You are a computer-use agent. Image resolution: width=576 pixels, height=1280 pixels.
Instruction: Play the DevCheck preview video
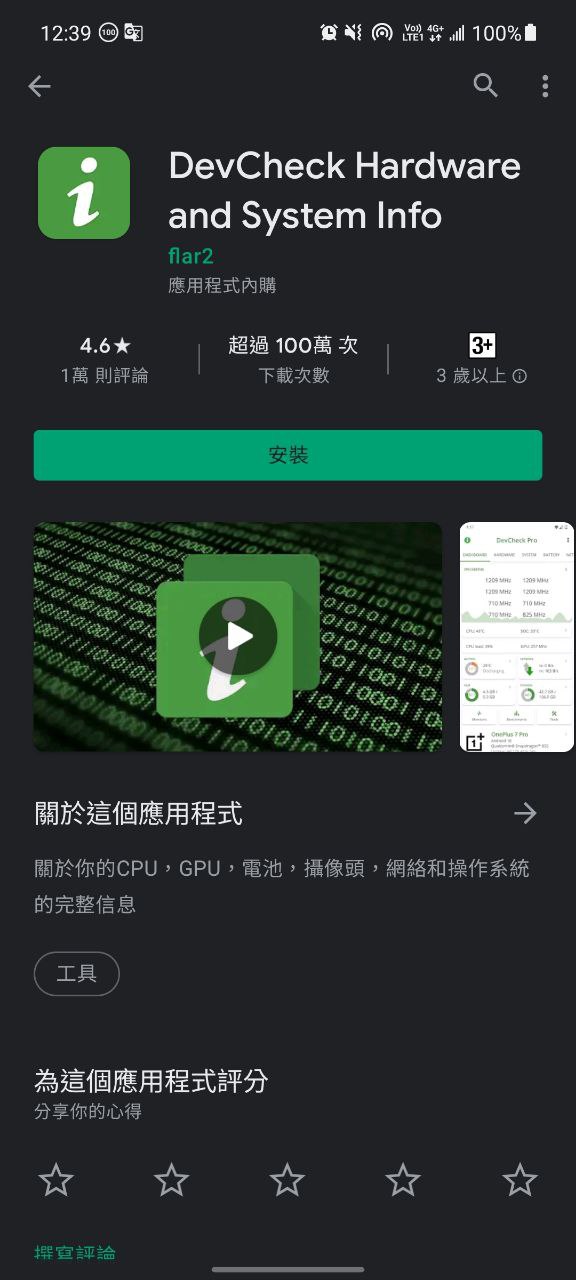[238, 636]
